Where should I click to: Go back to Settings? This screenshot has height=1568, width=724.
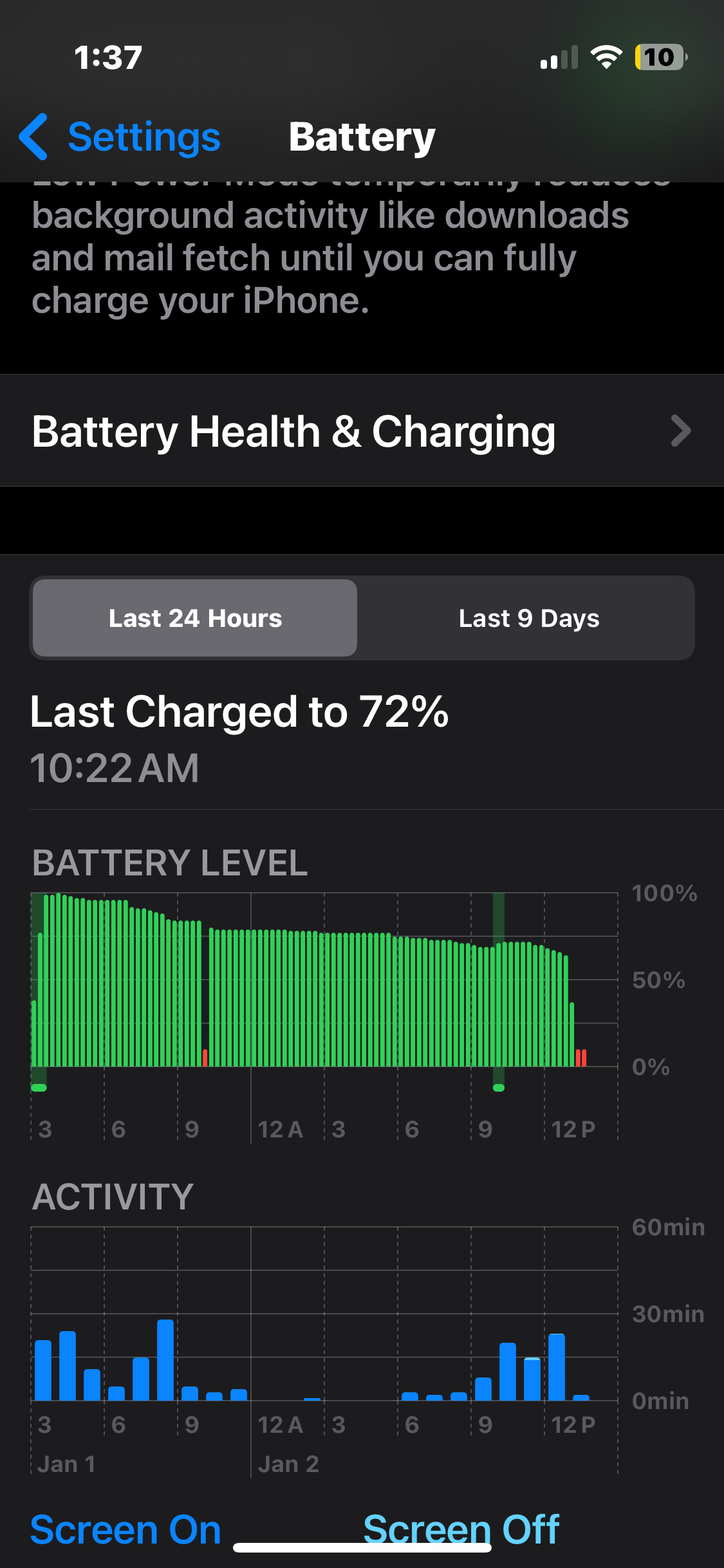(x=120, y=136)
